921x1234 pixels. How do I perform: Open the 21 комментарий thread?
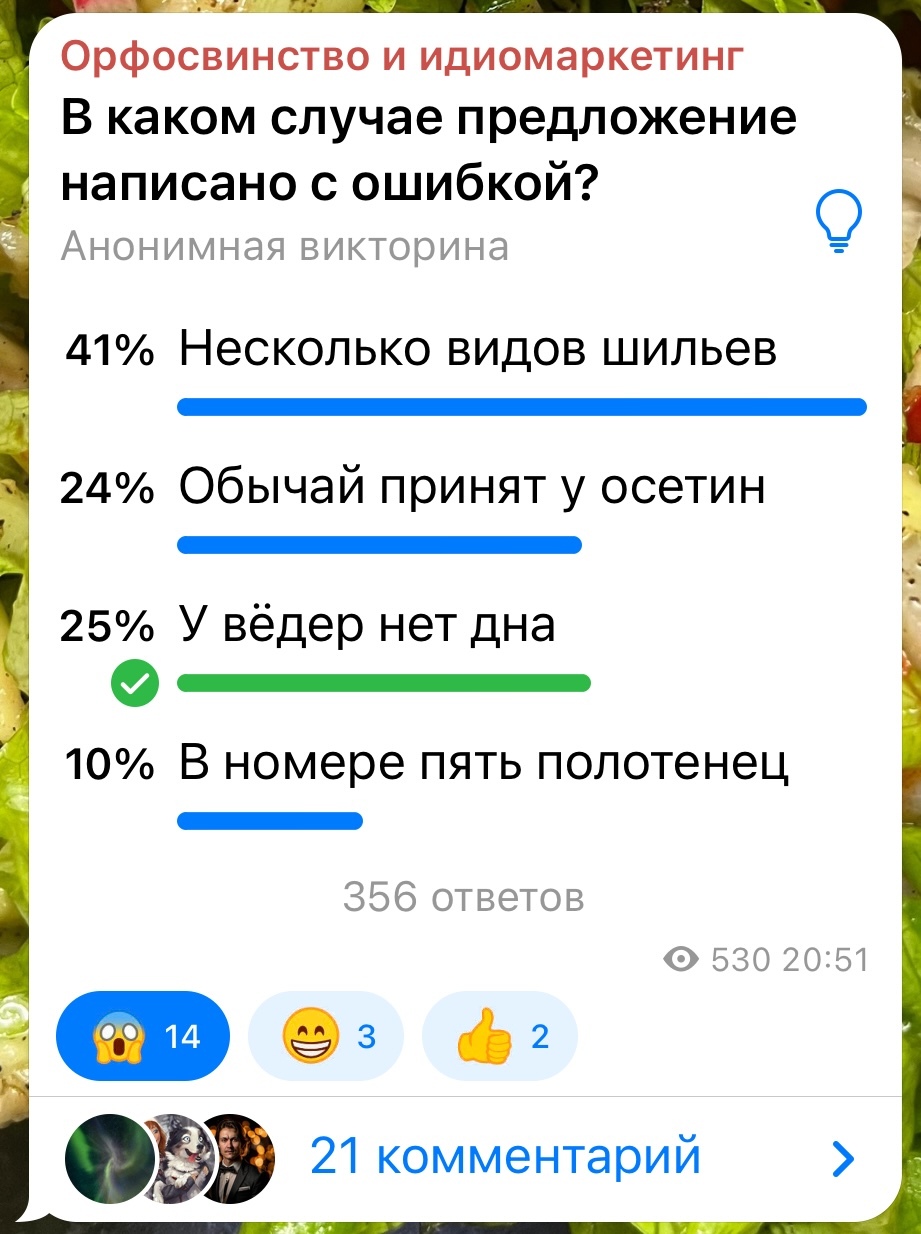[505, 1158]
